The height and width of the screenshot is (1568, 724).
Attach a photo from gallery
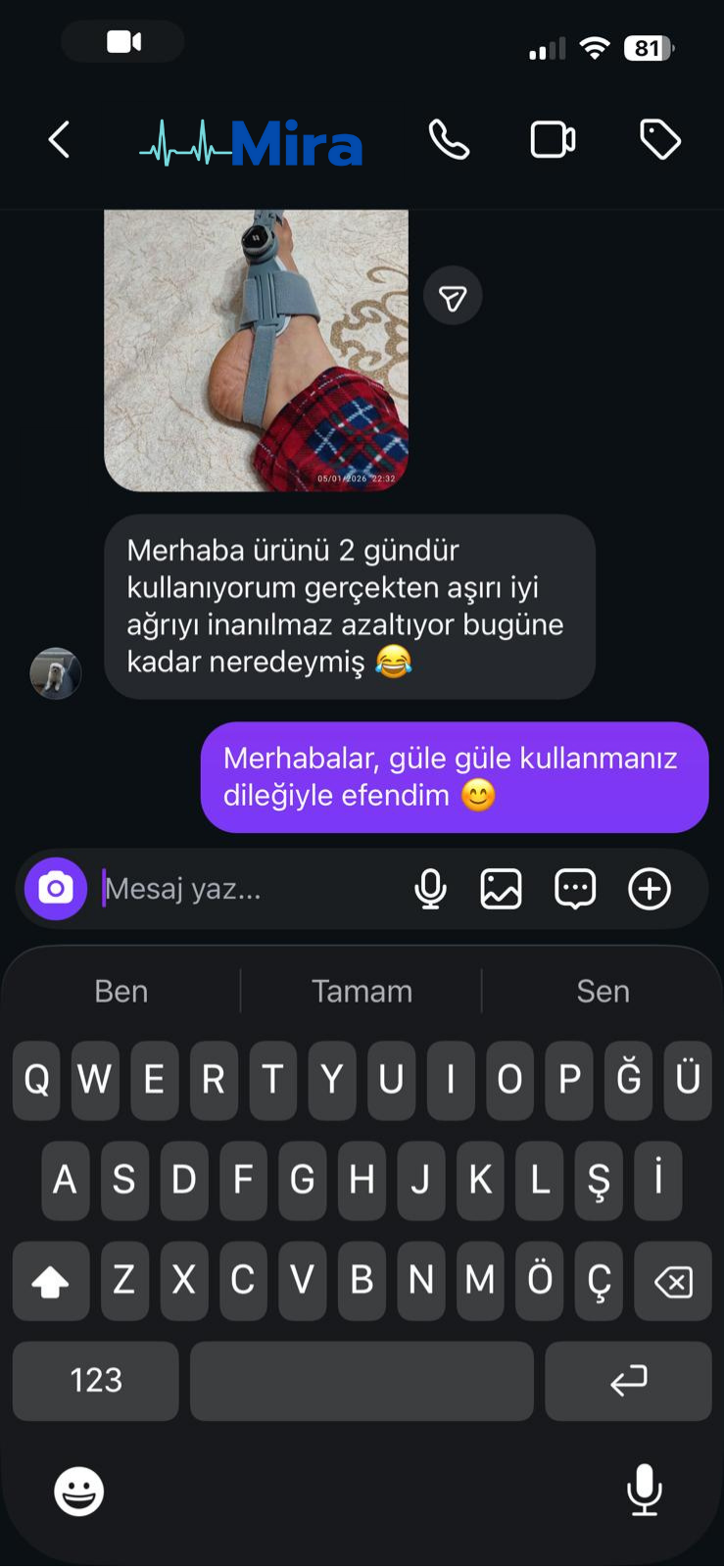click(x=501, y=889)
